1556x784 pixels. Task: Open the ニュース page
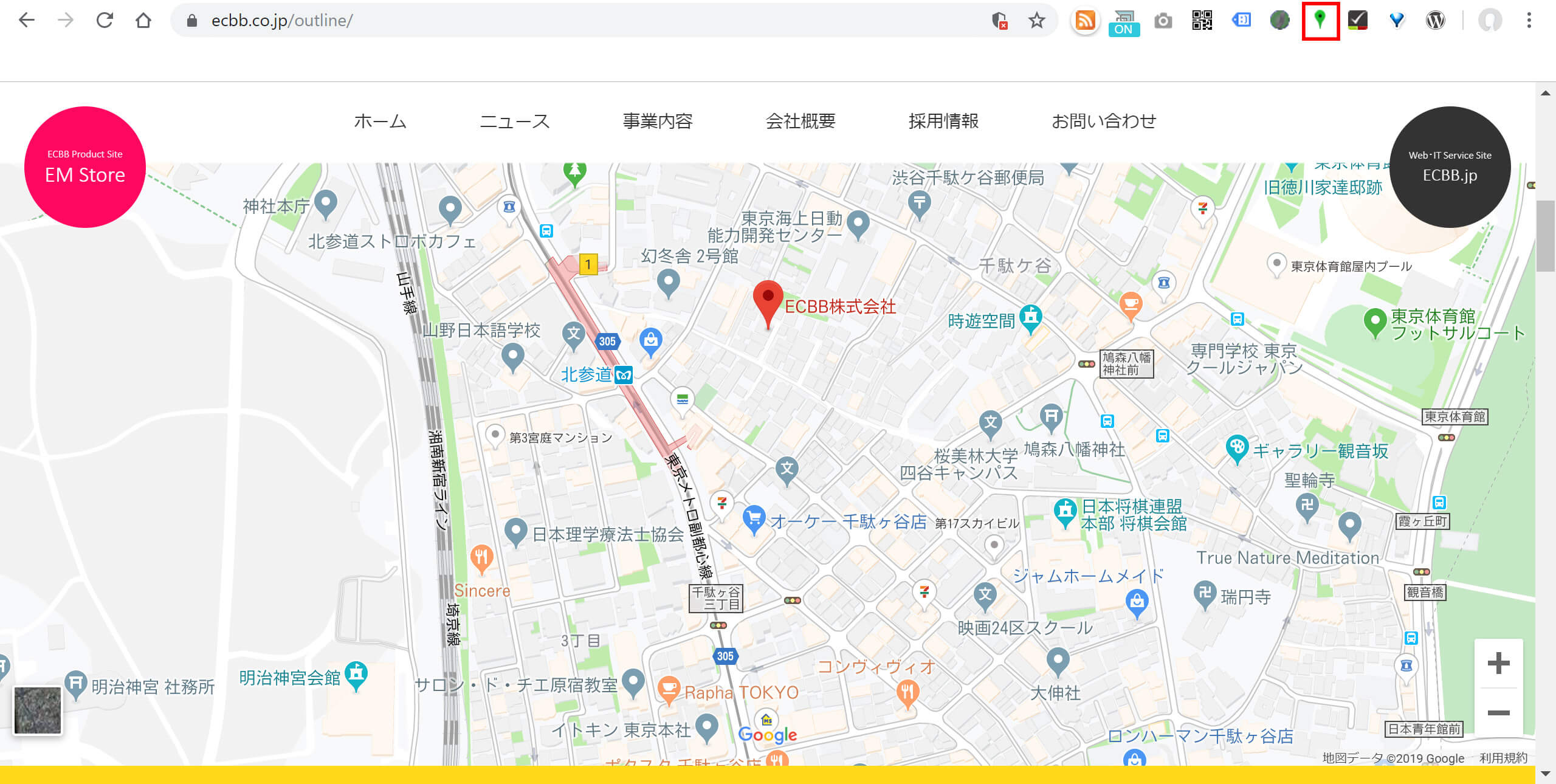tap(514, 122)
